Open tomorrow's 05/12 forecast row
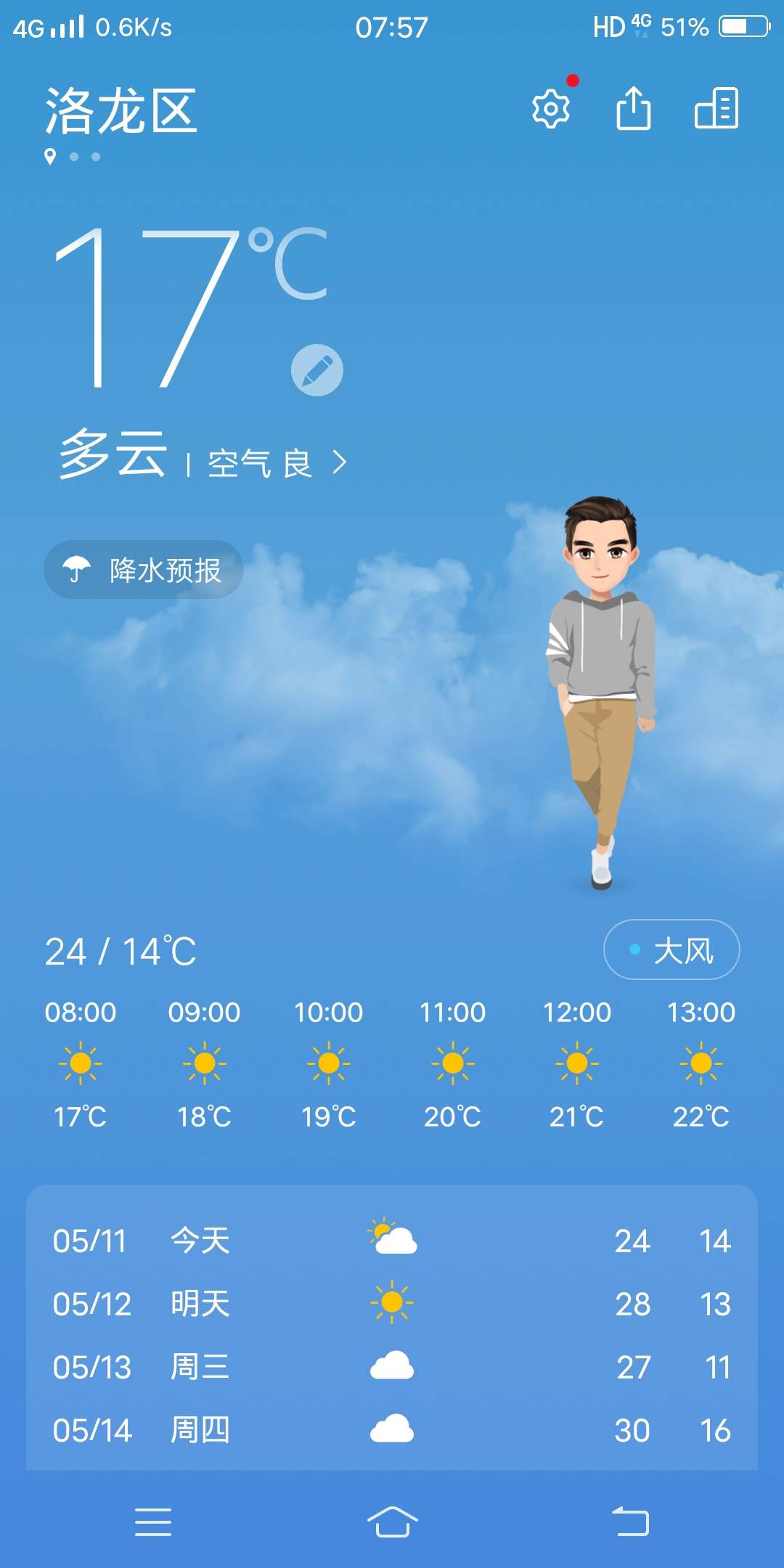 coord(392,1304)
